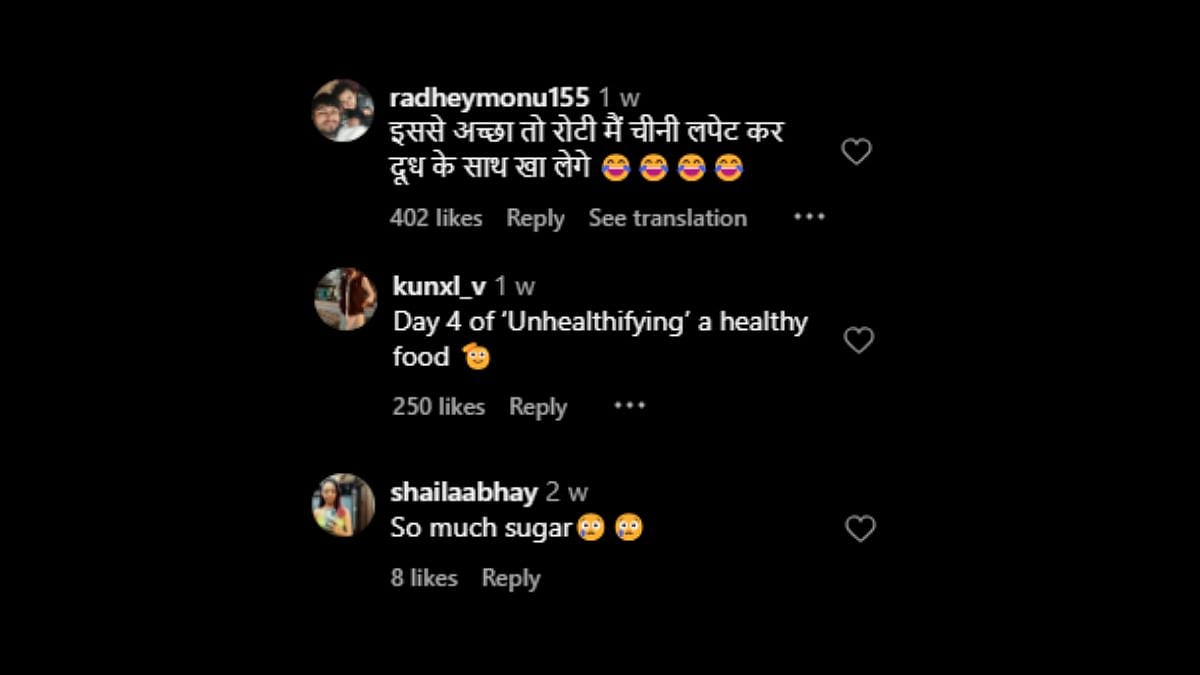Like radheymonu155's comment
1200x675 pixels.
coord(856,152)
